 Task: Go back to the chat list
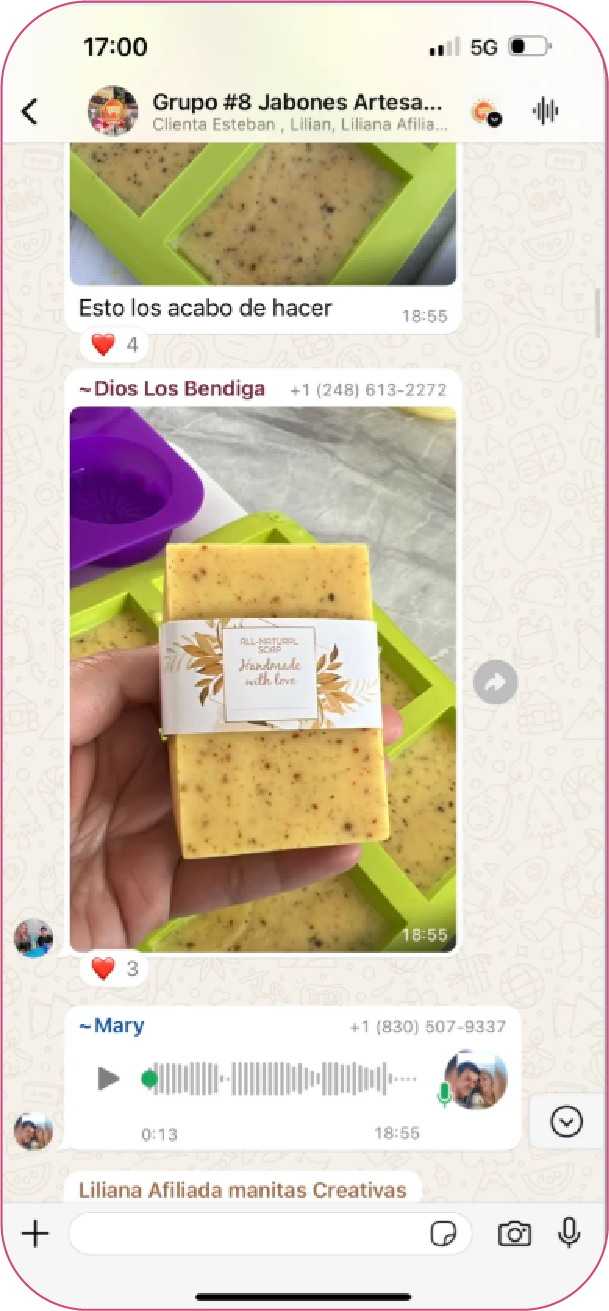tap(30, 111)
